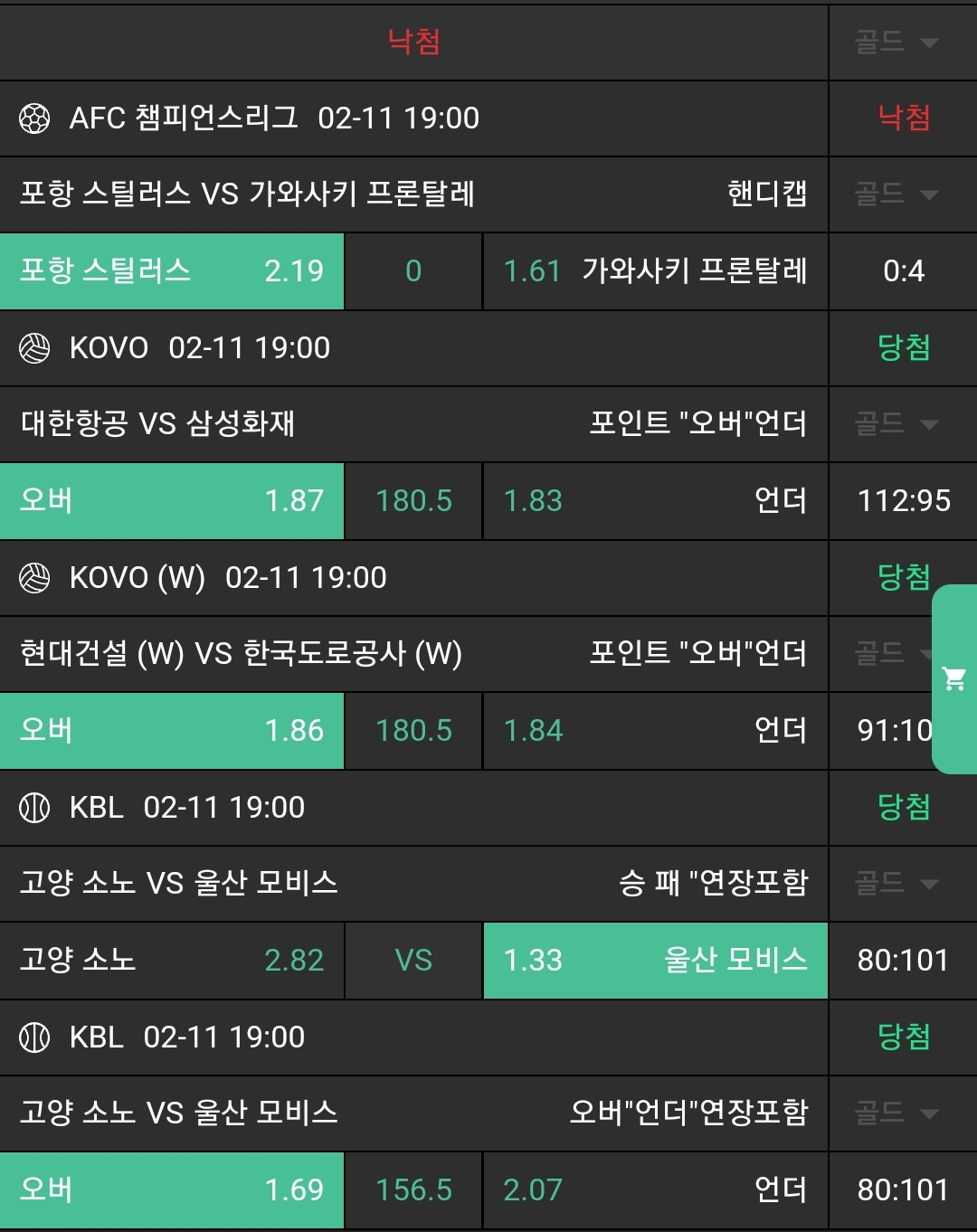977x1232 pixels.
Task: Open the 골드 dropdown on the 고양 소노 승 패 row
Action: coord(896,883)
